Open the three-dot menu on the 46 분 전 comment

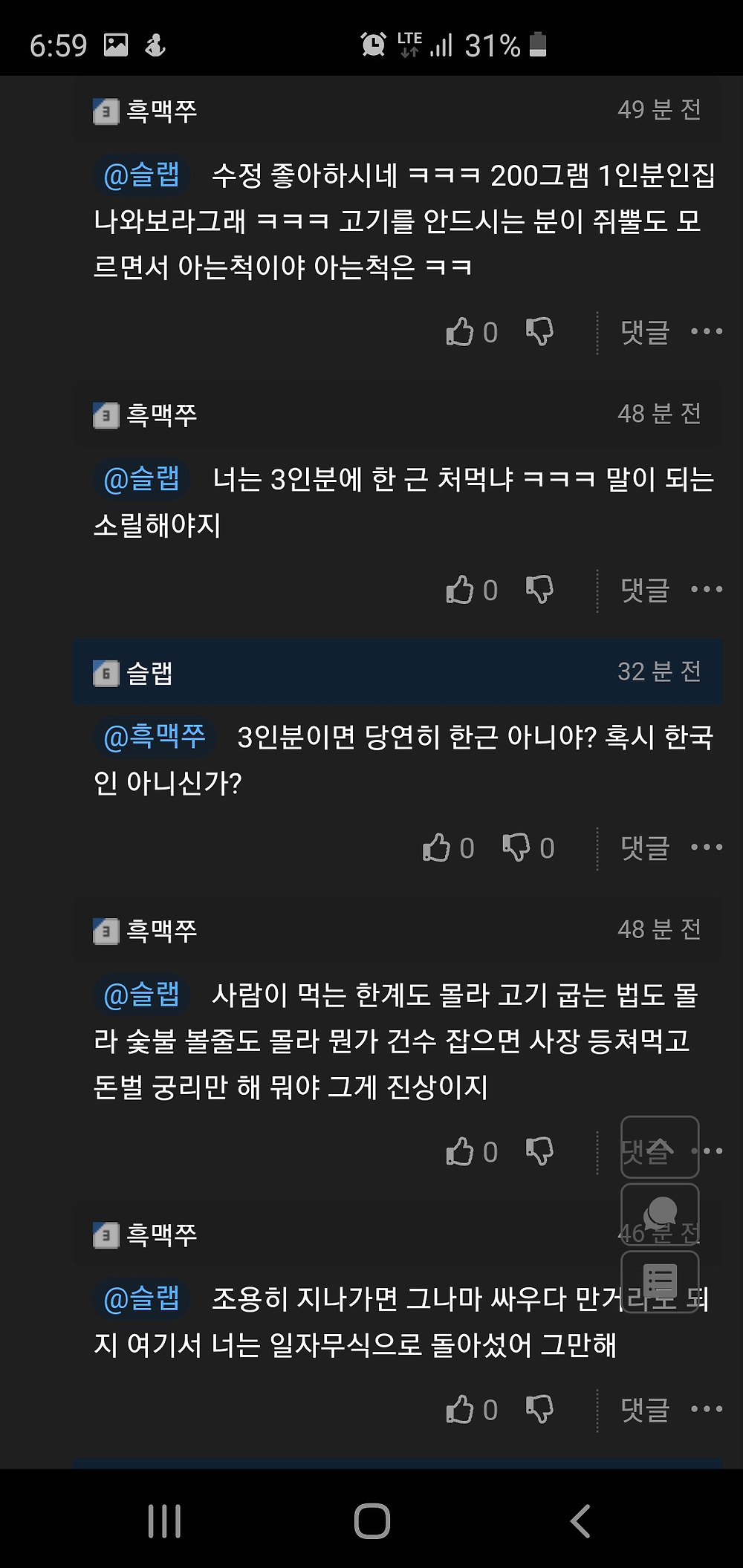click(707, 1409)
